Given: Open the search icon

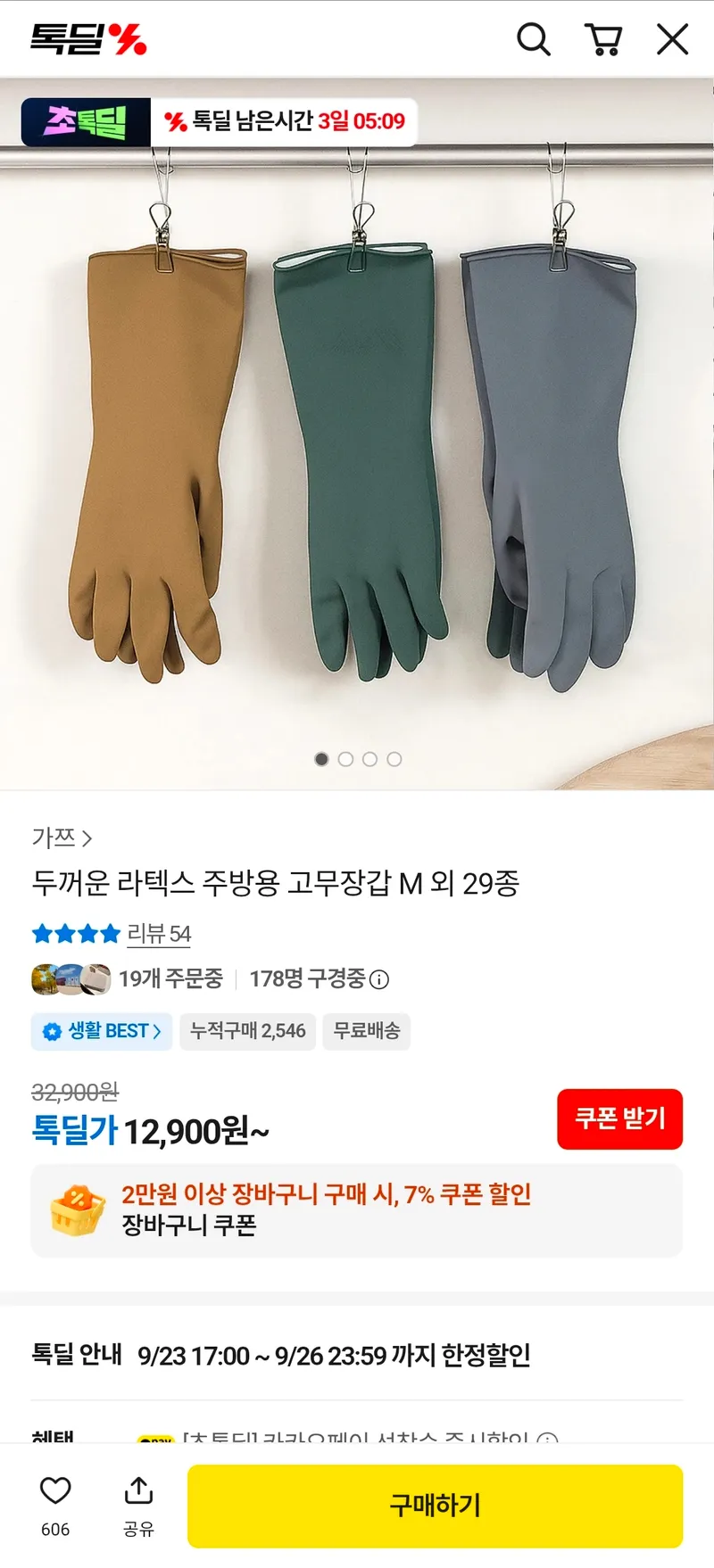Looking at the screenshot, I should click(534, 39).
